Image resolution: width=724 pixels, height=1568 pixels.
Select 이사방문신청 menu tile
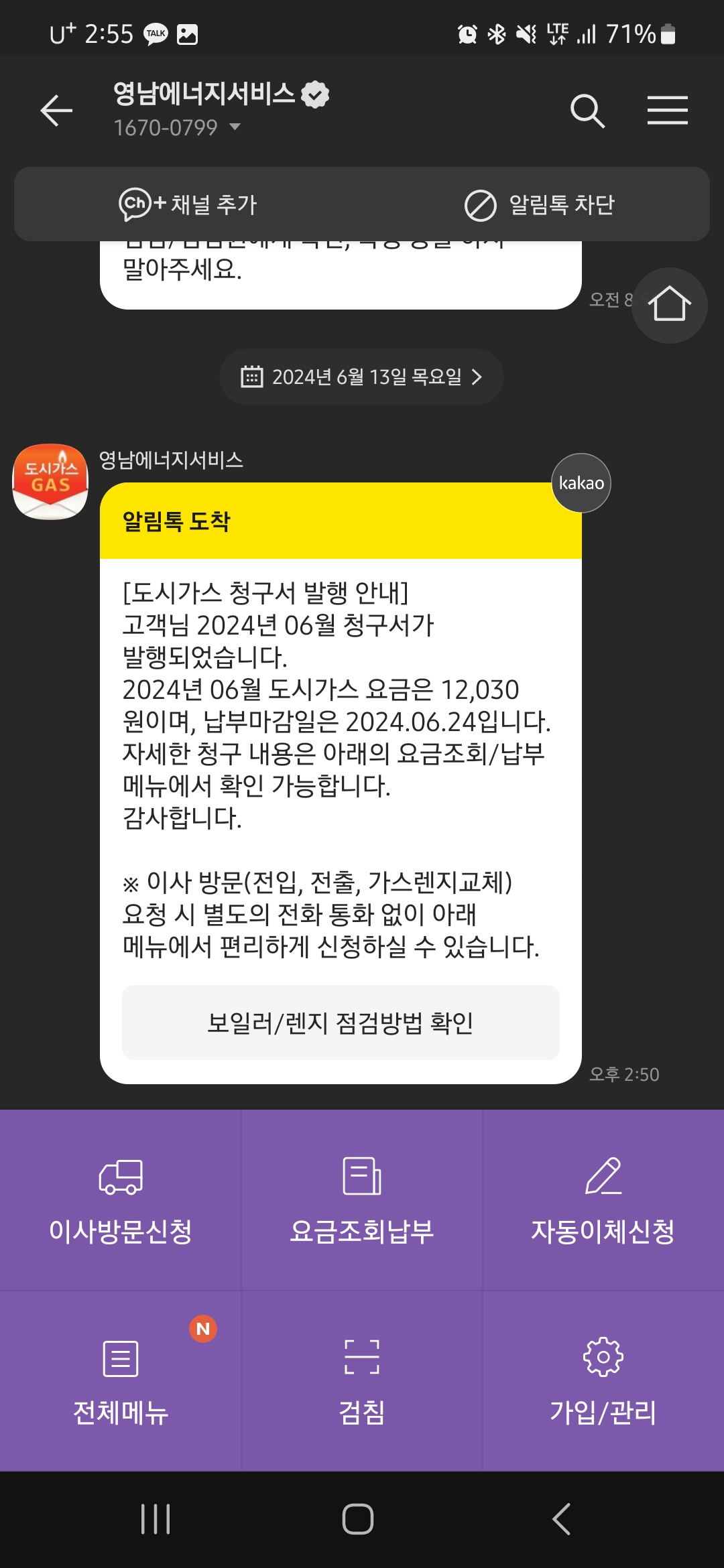121,1199
